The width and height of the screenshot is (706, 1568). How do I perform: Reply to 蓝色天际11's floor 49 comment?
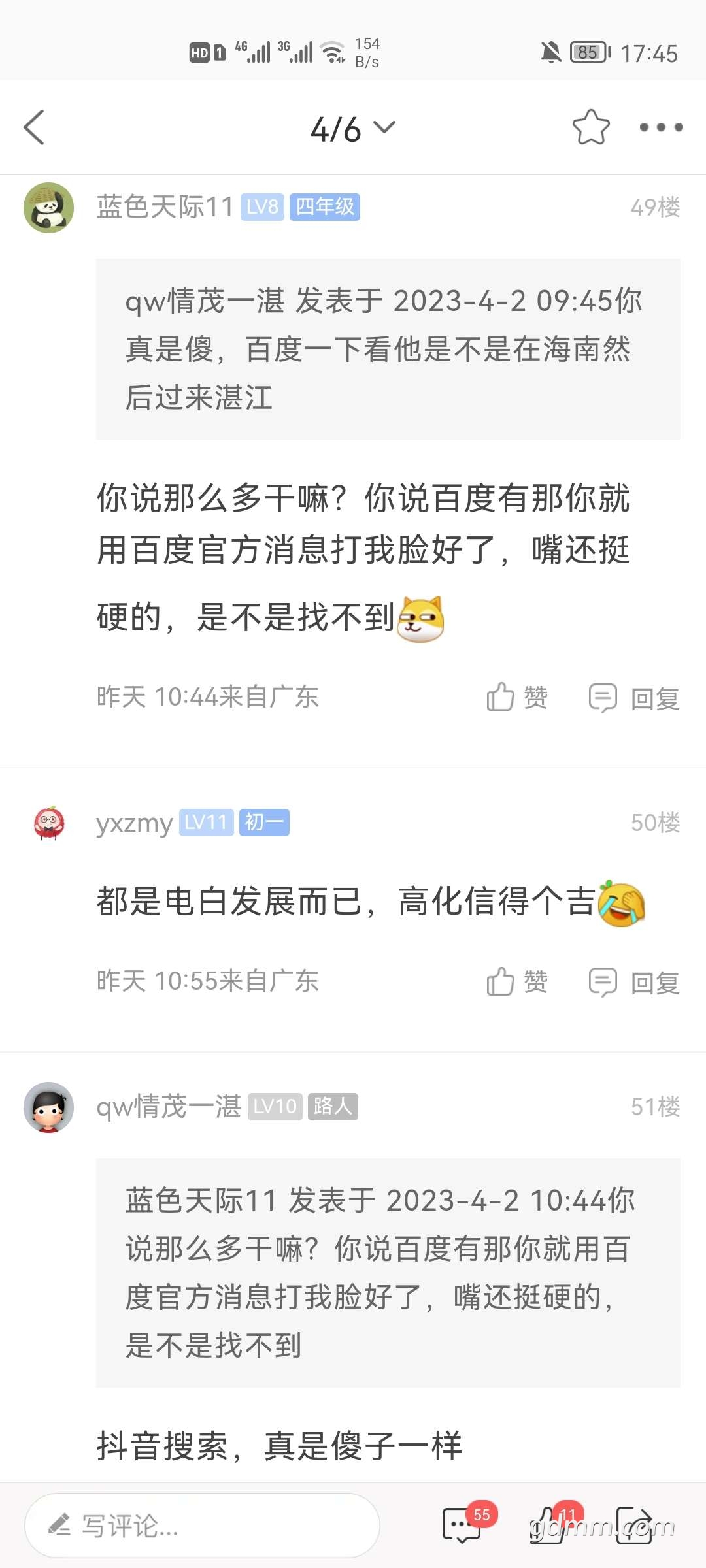pyautogui.click(x=634, y=698)
